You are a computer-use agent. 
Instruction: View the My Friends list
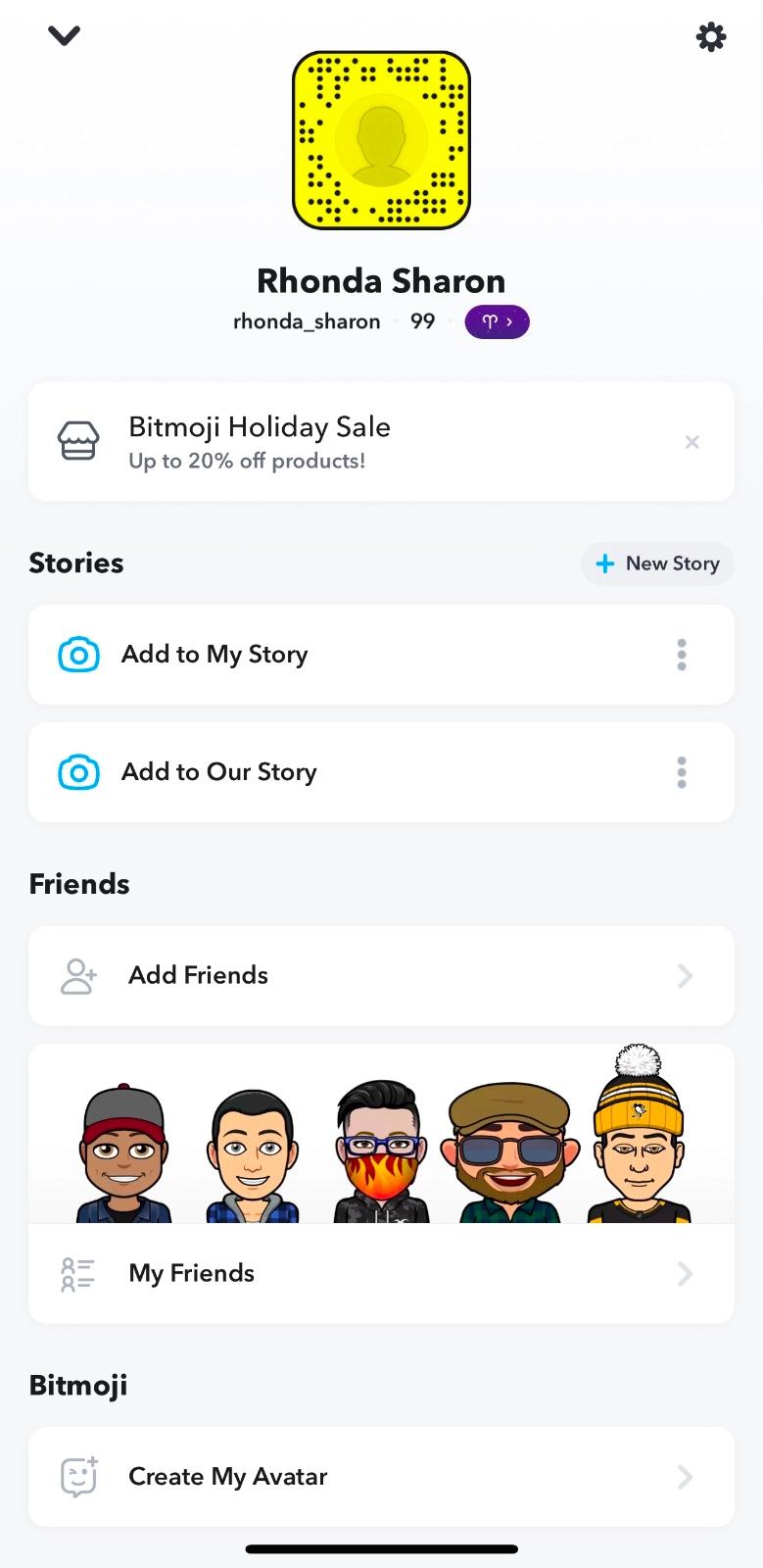tap(381, 1274)
